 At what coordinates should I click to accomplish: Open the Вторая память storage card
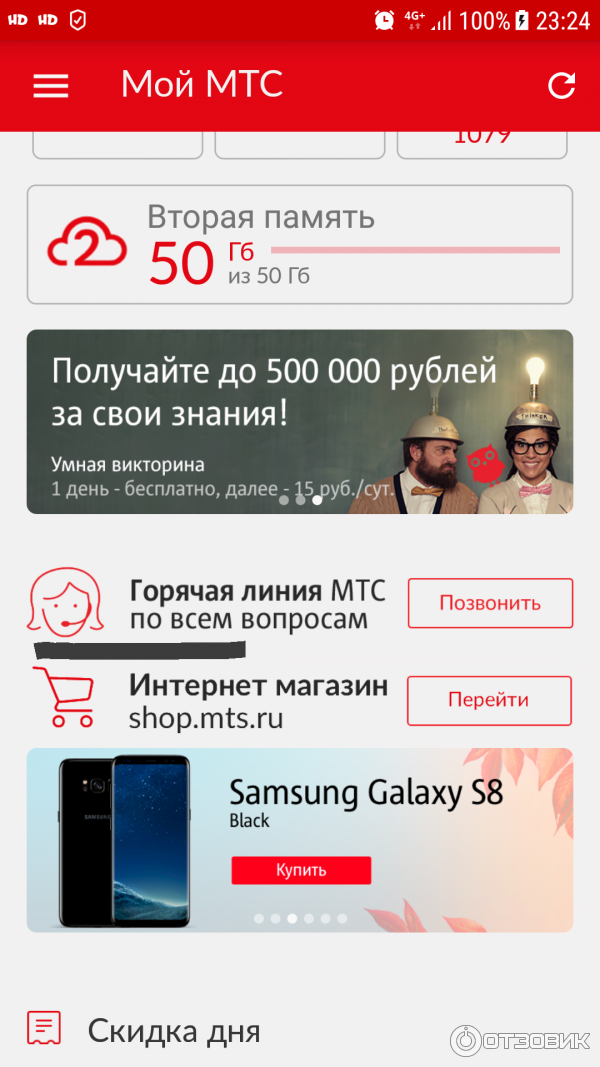299,244
